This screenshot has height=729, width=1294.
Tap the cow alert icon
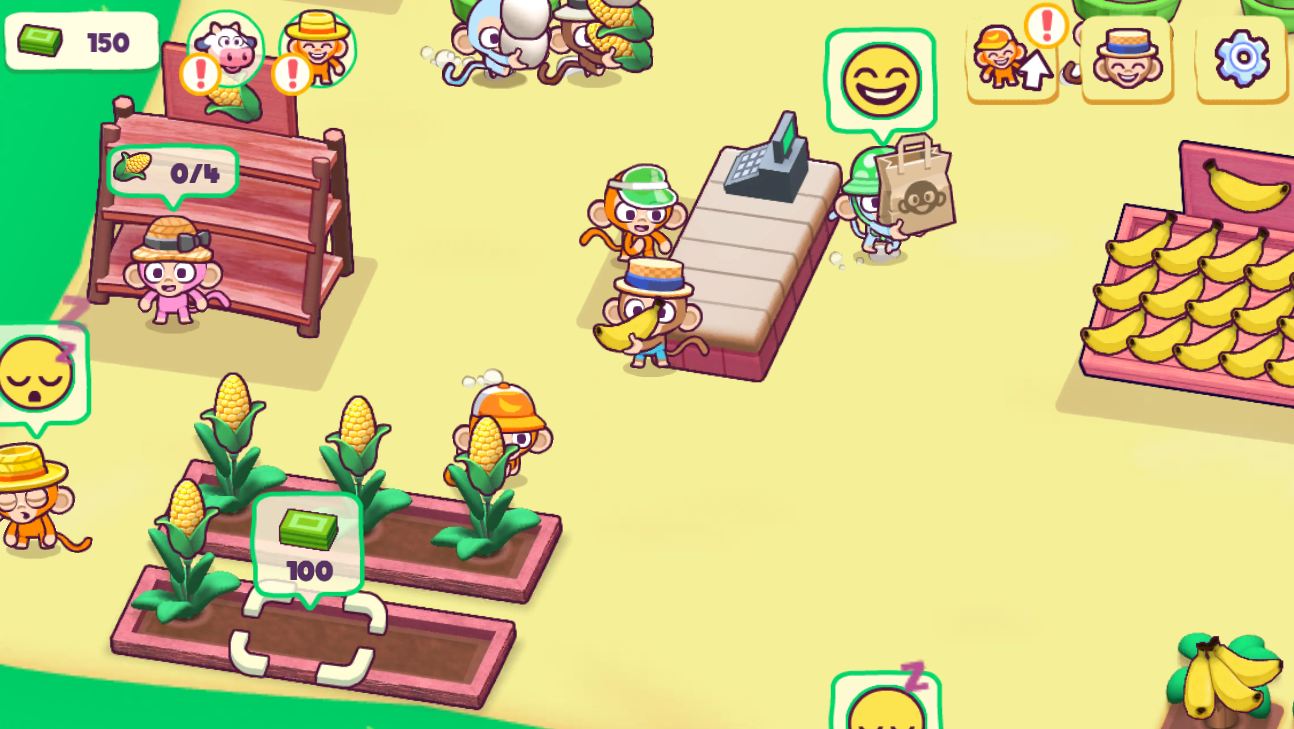225,50
